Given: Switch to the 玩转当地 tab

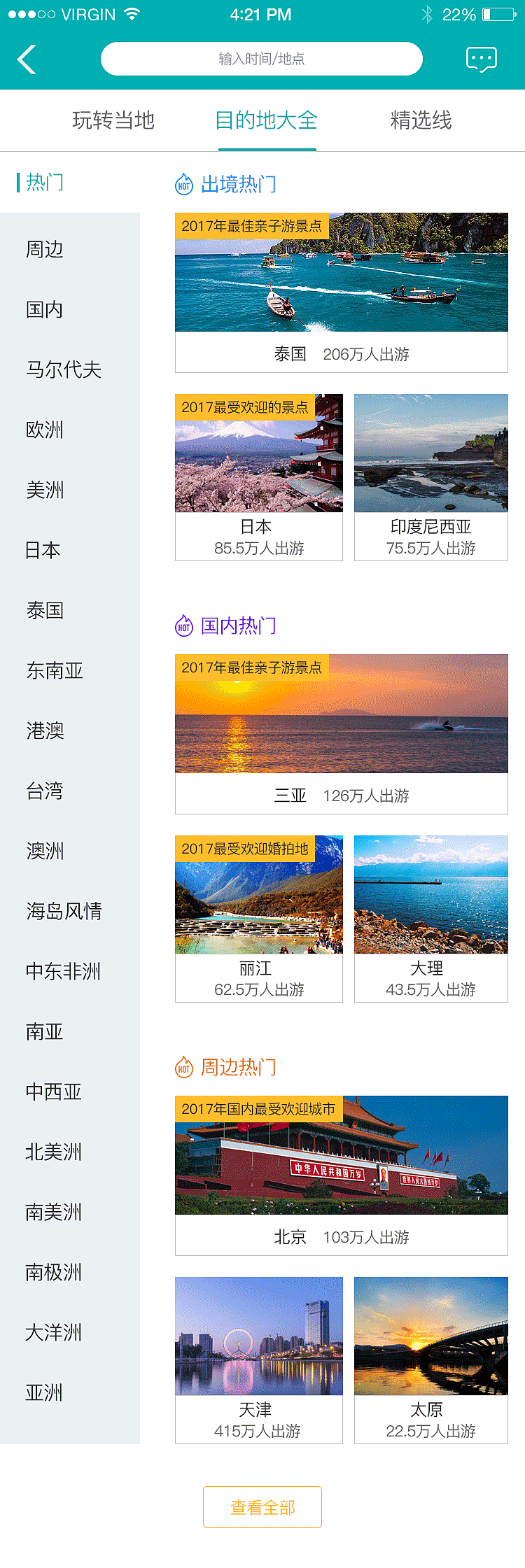Looking at the screenshot, I should [x=114, y=120].
